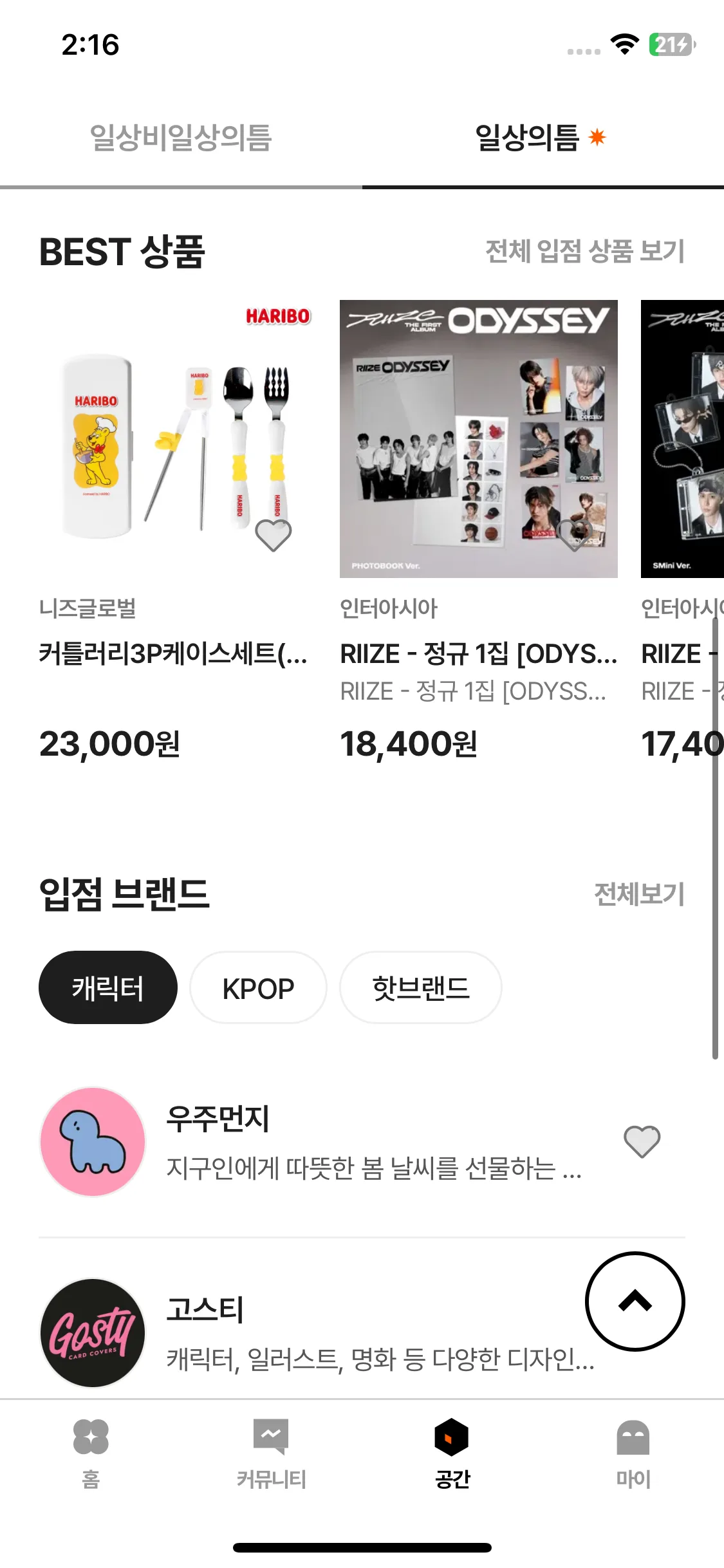Choose the 핫브랜드 chip
The image size is (724, 1568).
(421, 987)
